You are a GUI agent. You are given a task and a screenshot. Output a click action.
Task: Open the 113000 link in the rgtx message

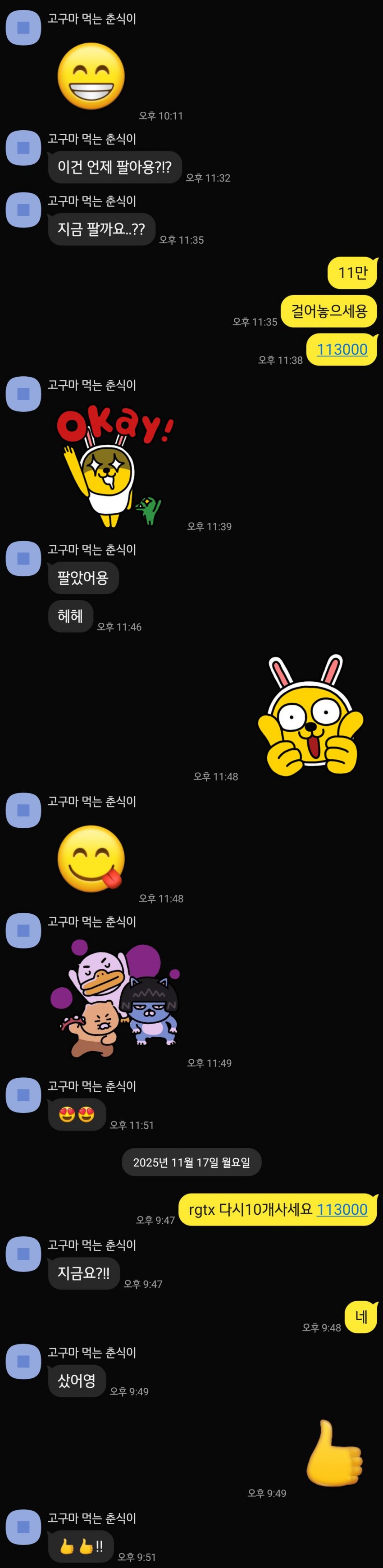pos(342,1209)
